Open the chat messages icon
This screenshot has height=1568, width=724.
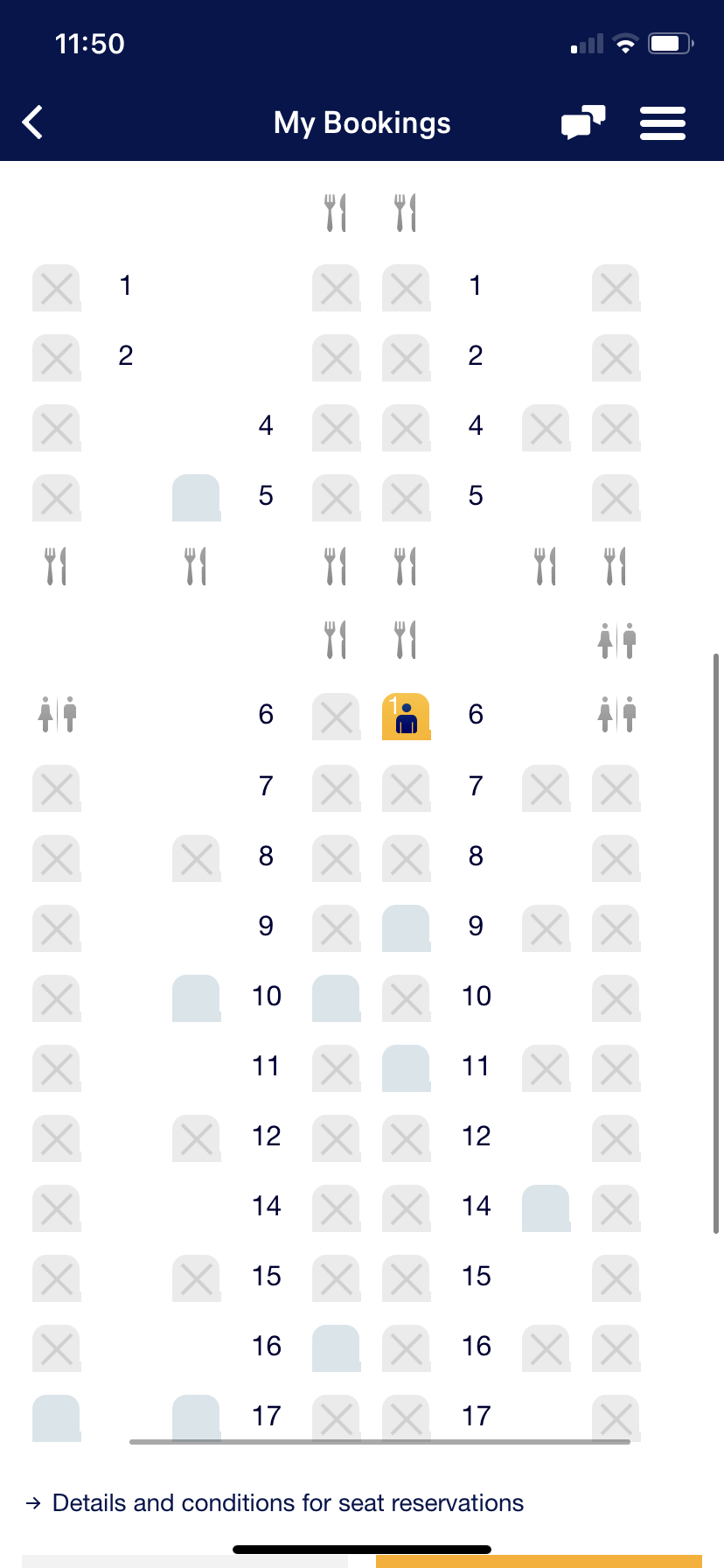coord(582,122)
